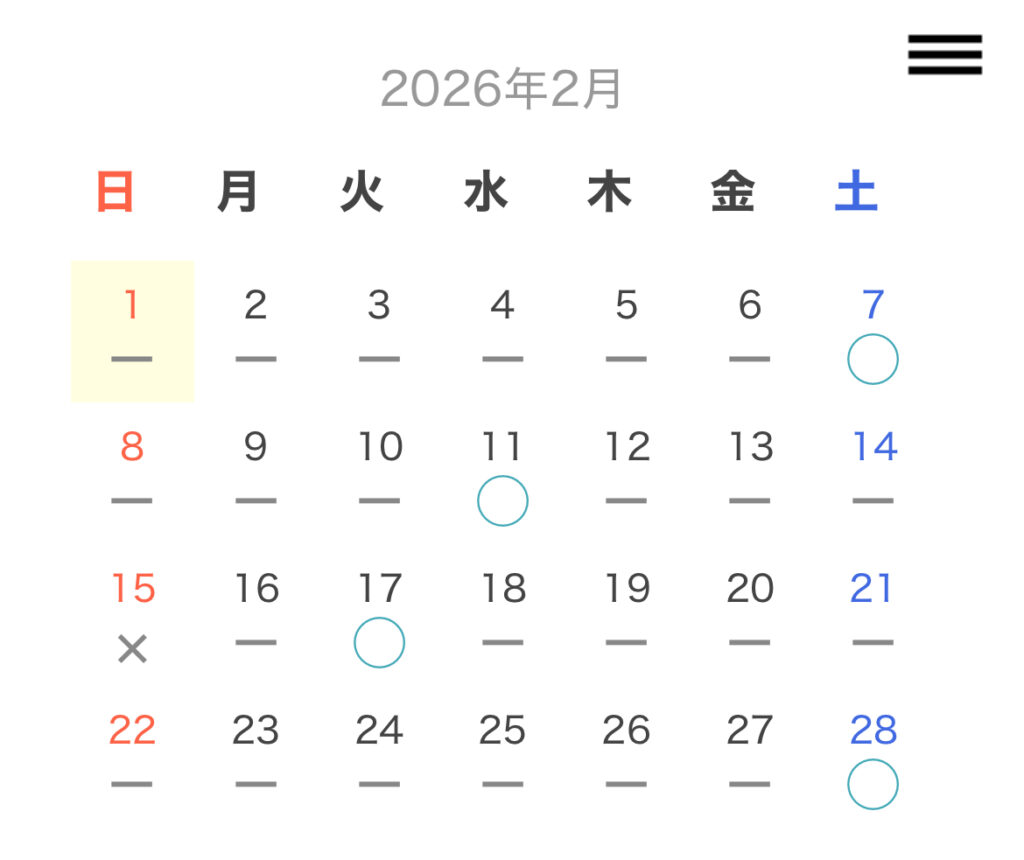This screenshot has height=860, width=1024.
Task: Open the hamburger menu
Action: [x=944, y=54]
